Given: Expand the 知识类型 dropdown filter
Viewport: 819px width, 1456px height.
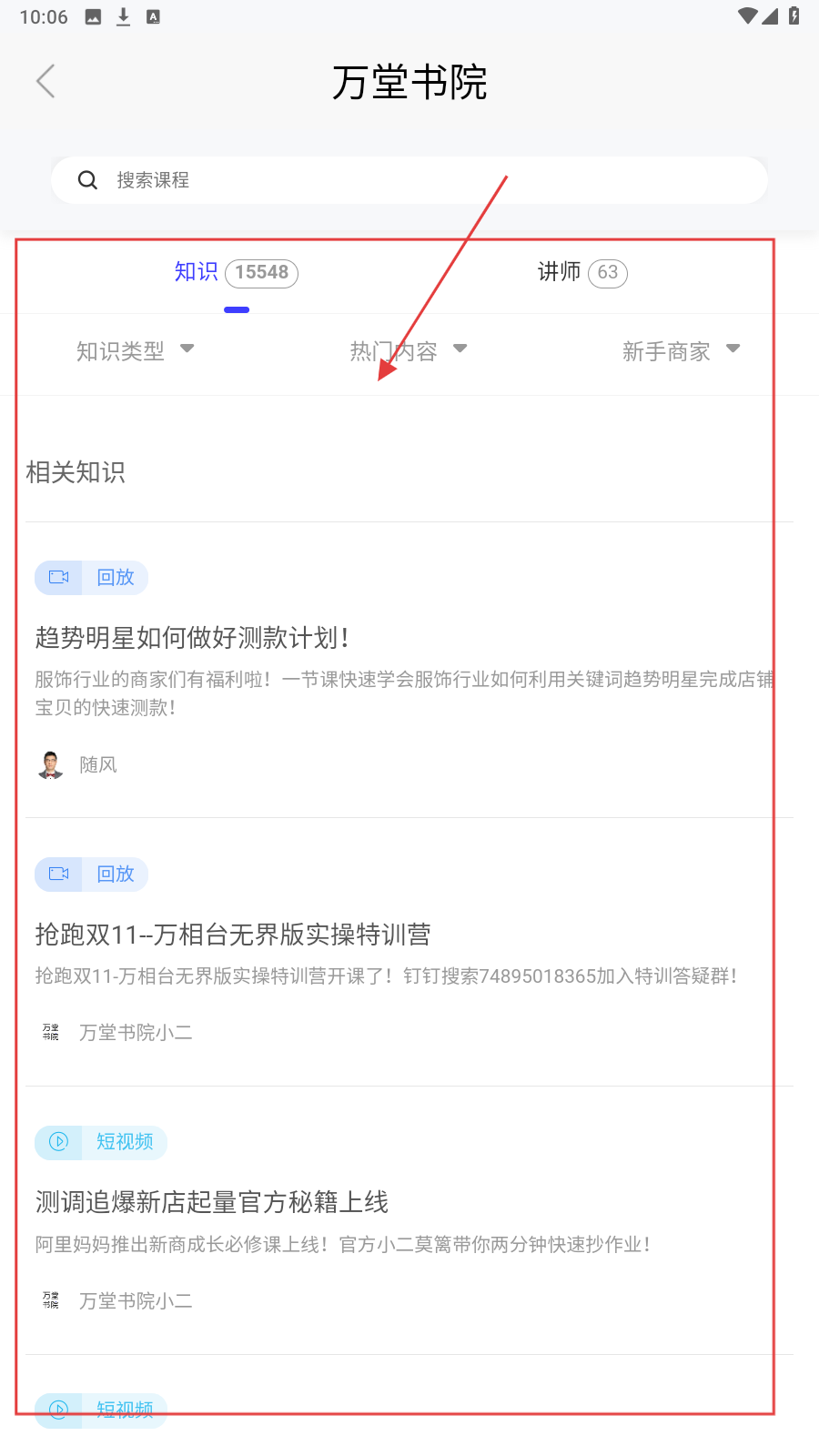Looking at the screenshot, I should coord(135,351).
